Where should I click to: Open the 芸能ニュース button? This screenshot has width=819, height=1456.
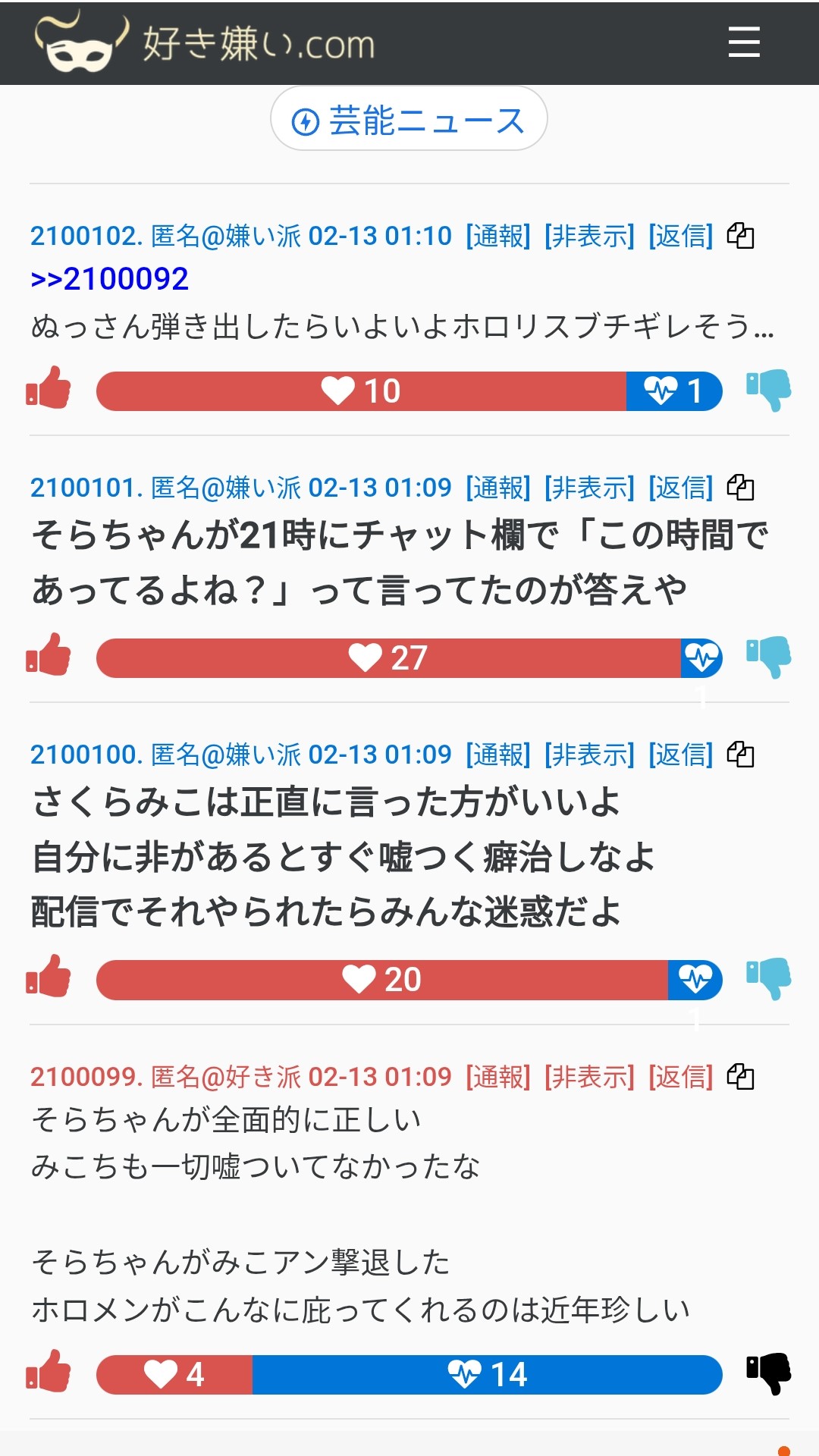click(x=409, y=120)
